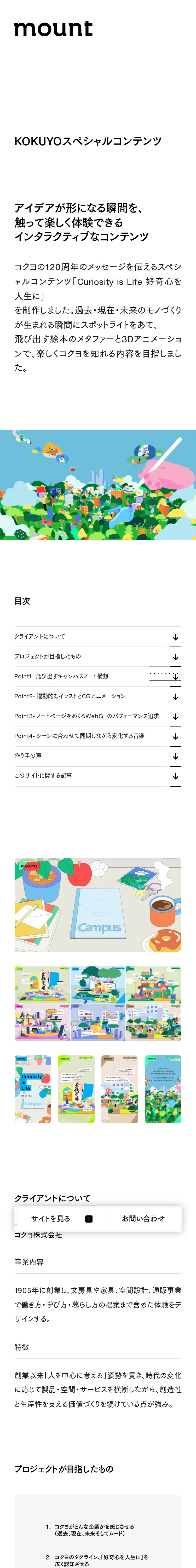Jump to プロジェクトが目指したもの section
Viewport: 196px width, 1568px height.
pyautogui.click(x=97, y=657)
